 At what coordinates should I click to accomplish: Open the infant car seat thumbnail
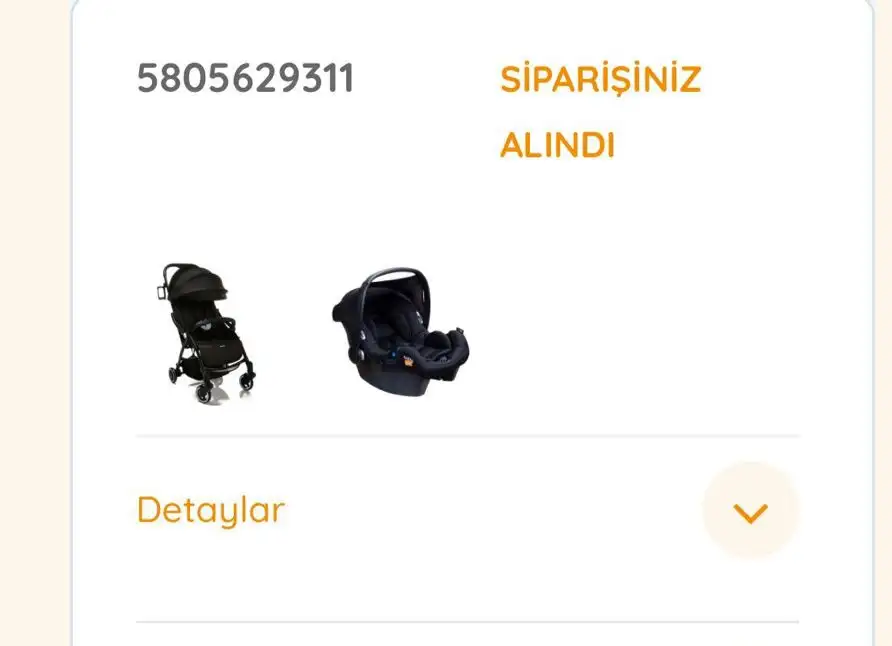pyautogui.click(x=400, y=328)
